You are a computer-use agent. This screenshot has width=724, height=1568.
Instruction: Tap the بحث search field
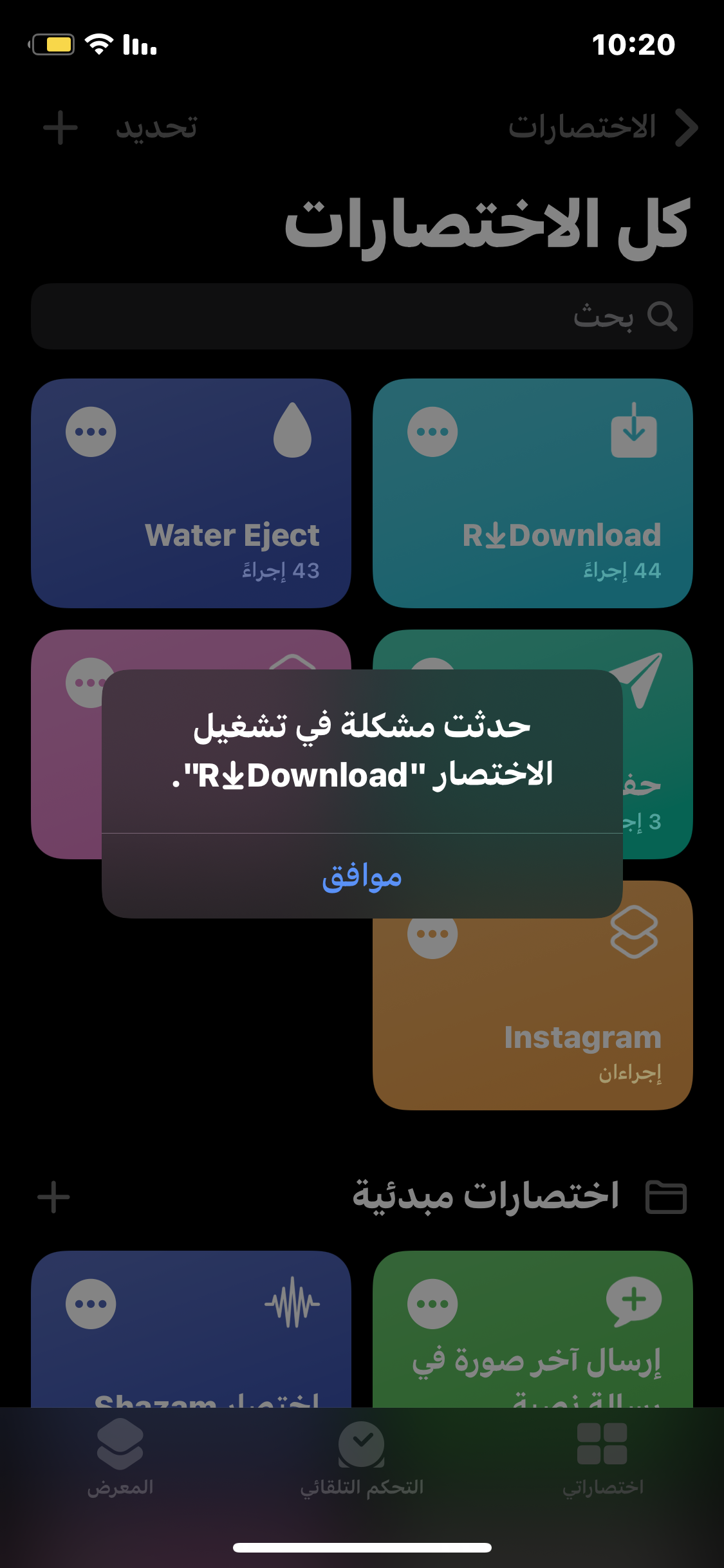(362, 317)
